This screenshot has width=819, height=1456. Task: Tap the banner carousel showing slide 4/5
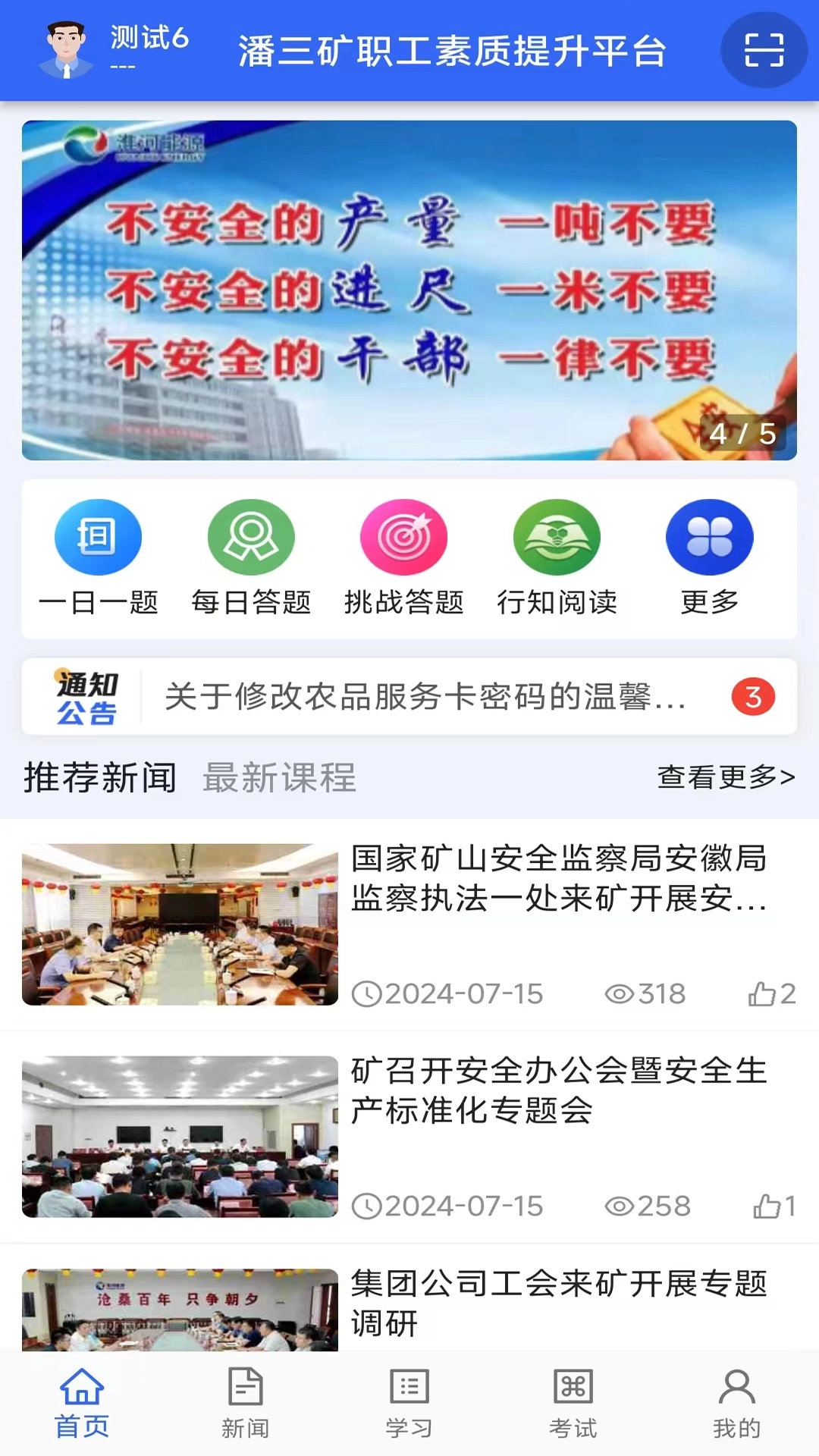coord(409,290)
